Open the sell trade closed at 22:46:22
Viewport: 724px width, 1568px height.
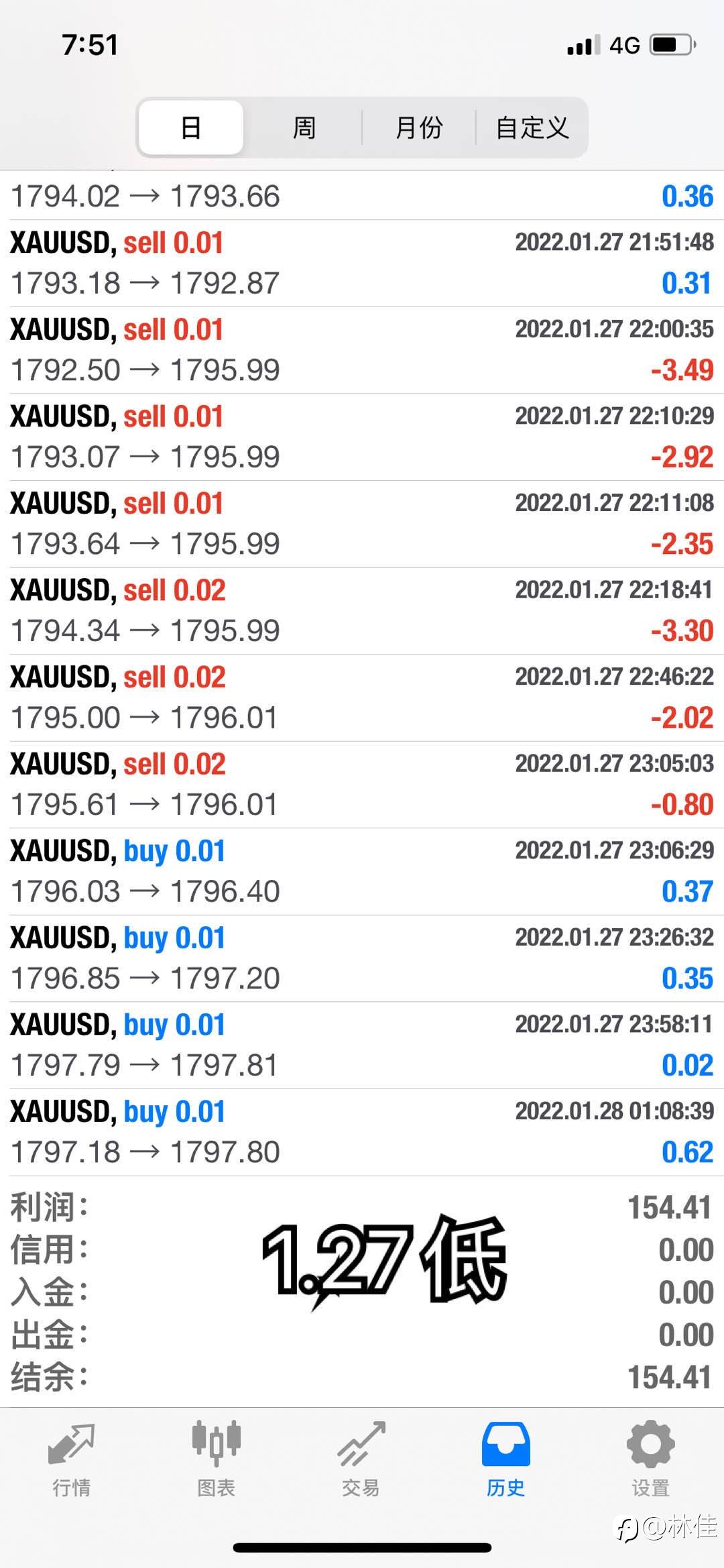362,698
